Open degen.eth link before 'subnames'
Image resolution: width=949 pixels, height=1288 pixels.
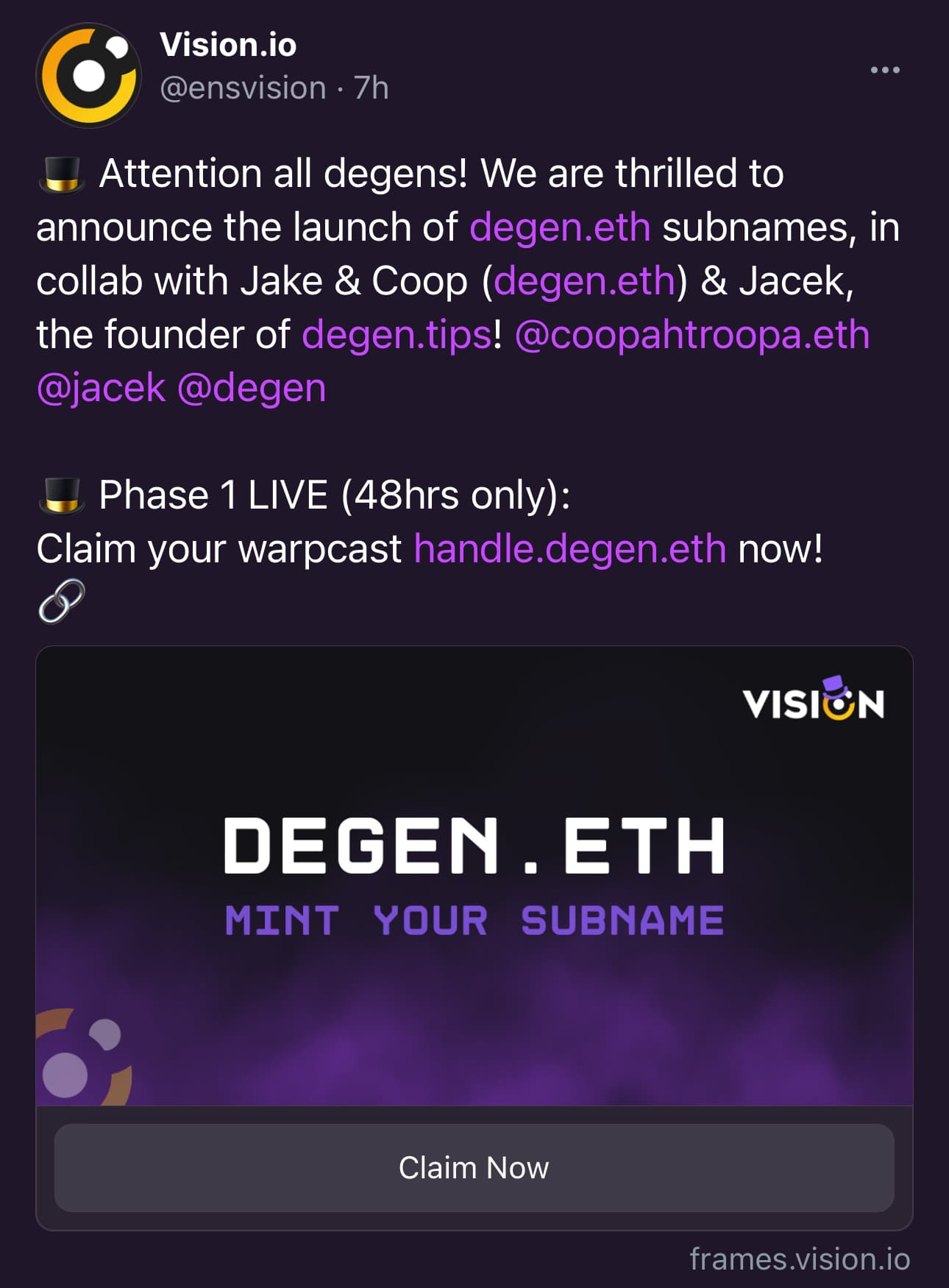(x=560, y=227)
